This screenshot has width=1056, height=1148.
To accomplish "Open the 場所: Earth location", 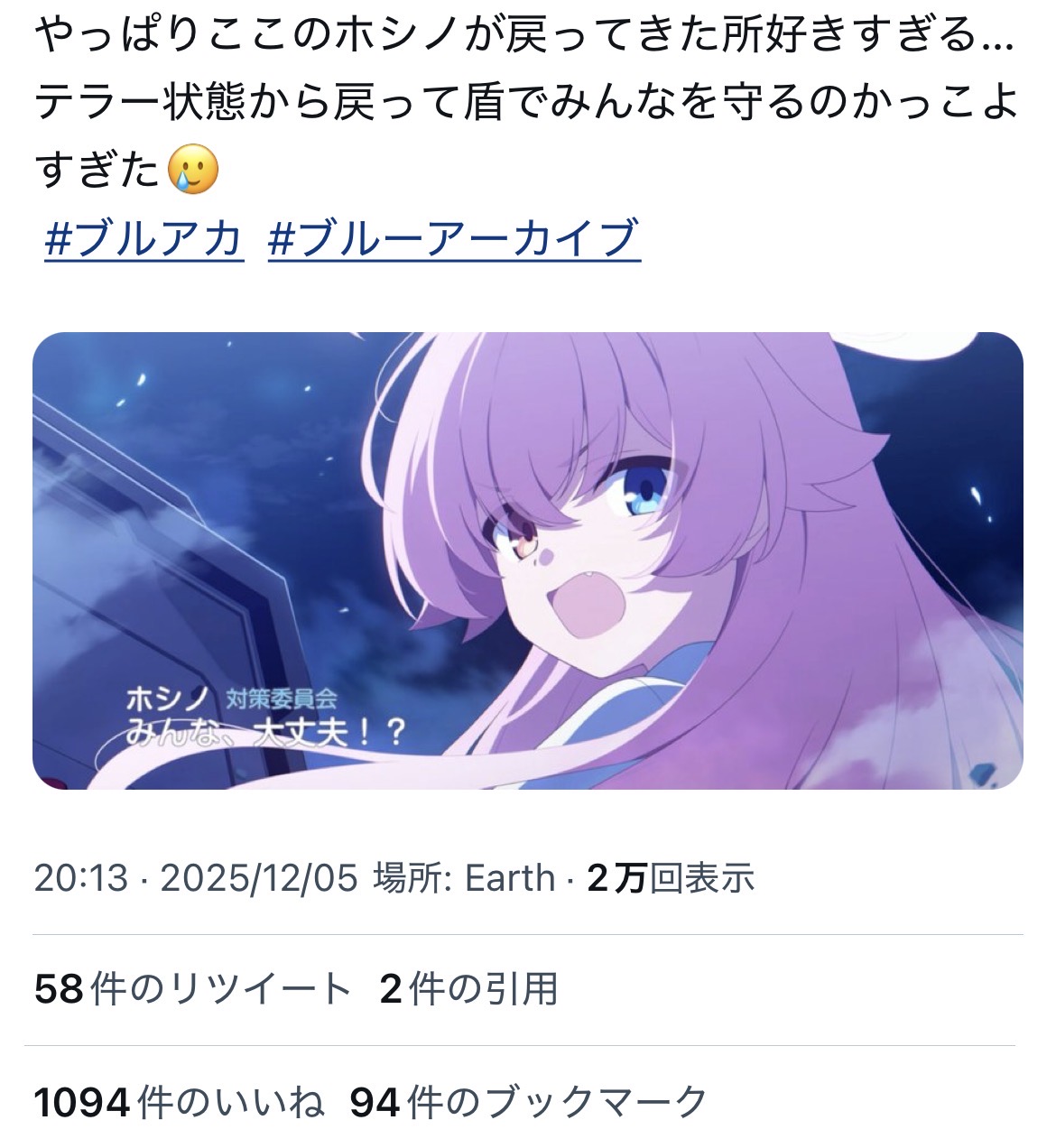I will click(464, 877).
